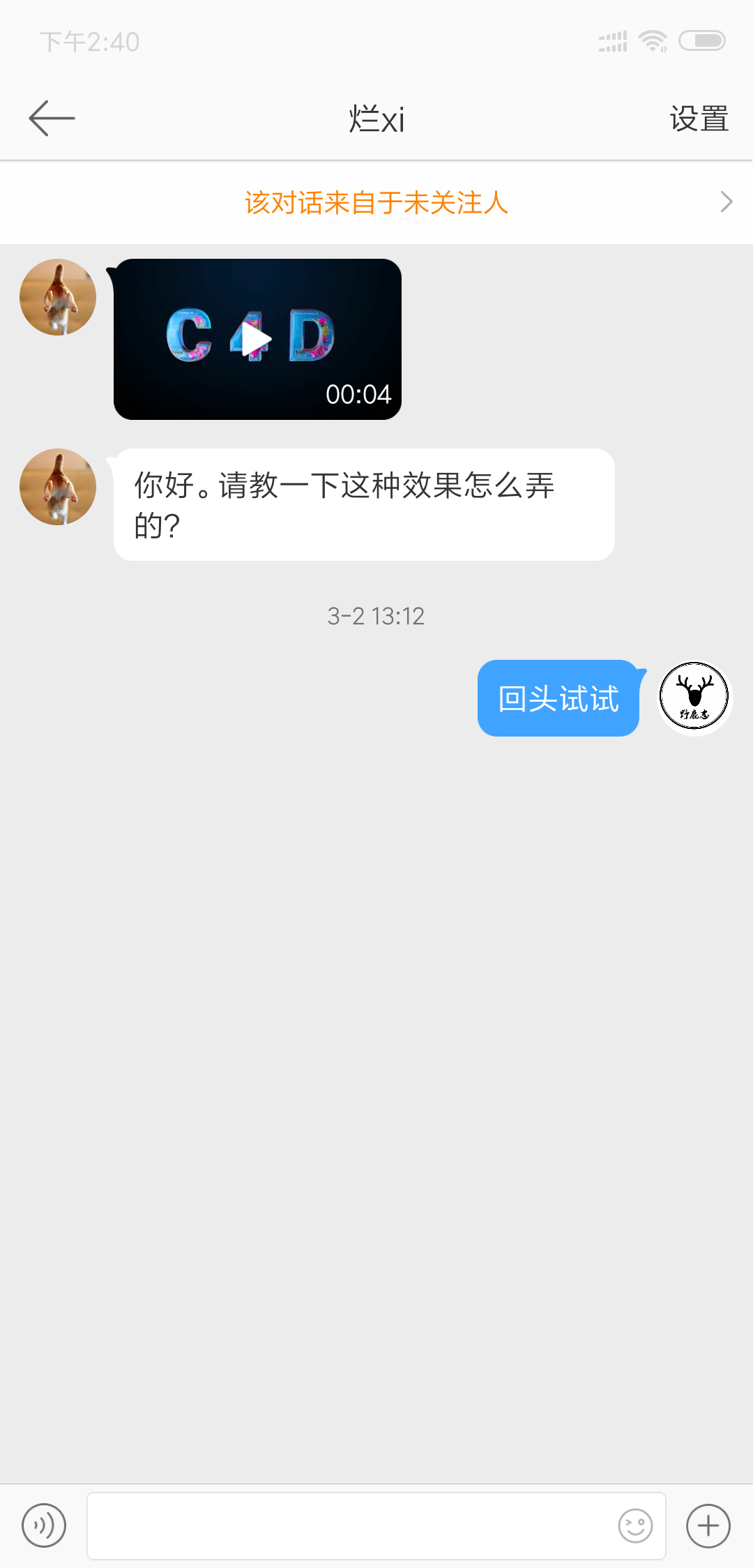
Task: Go back using the top-left arrow
Action: coord(52,118)
